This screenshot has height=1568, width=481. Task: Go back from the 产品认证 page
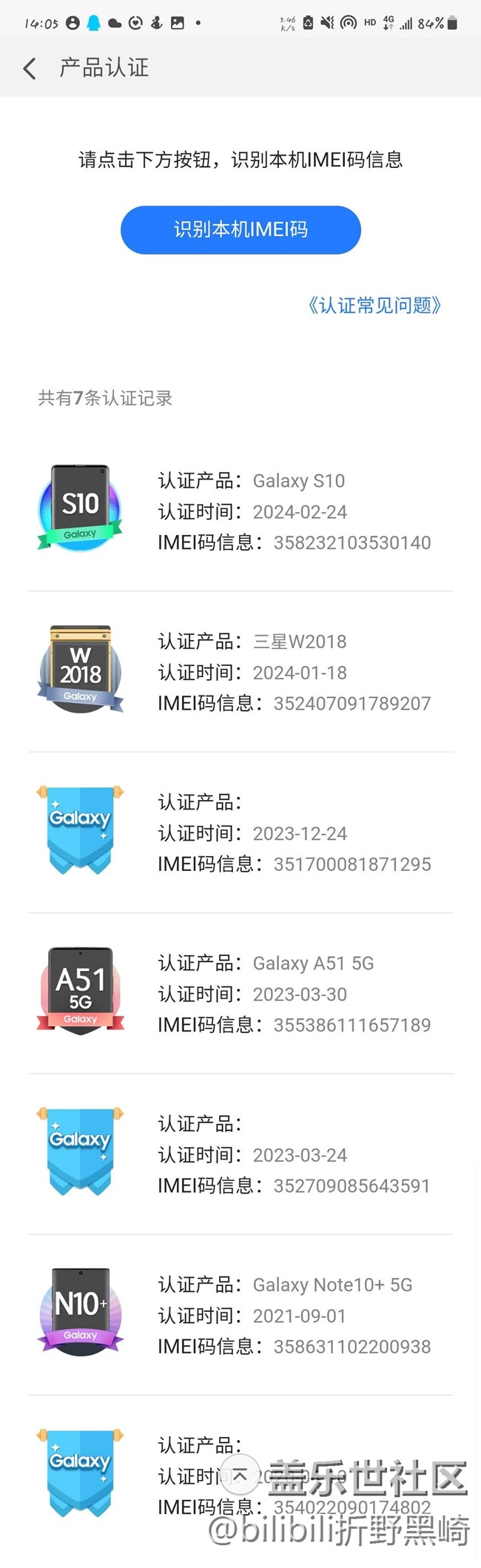click(30, 69)
